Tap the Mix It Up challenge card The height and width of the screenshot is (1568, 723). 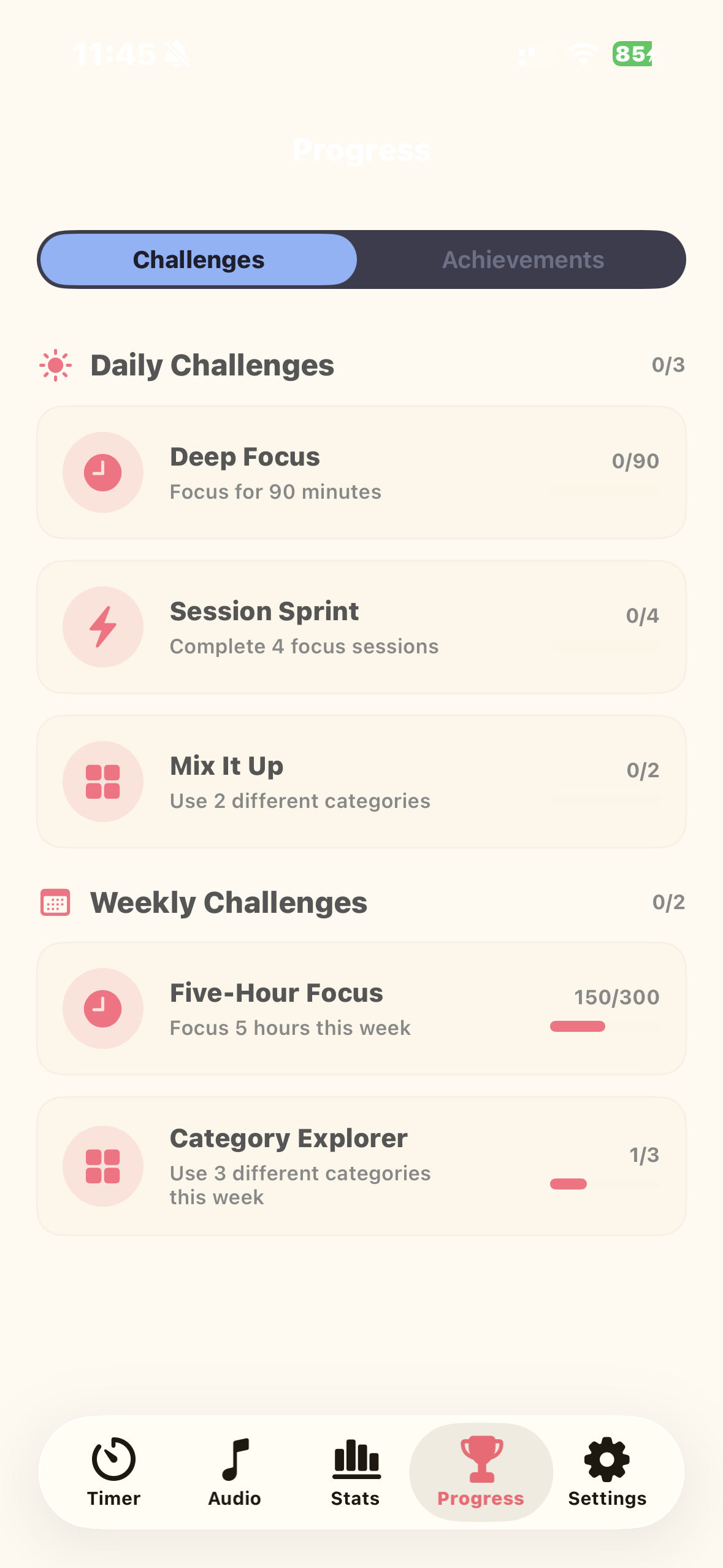[362, 779]
